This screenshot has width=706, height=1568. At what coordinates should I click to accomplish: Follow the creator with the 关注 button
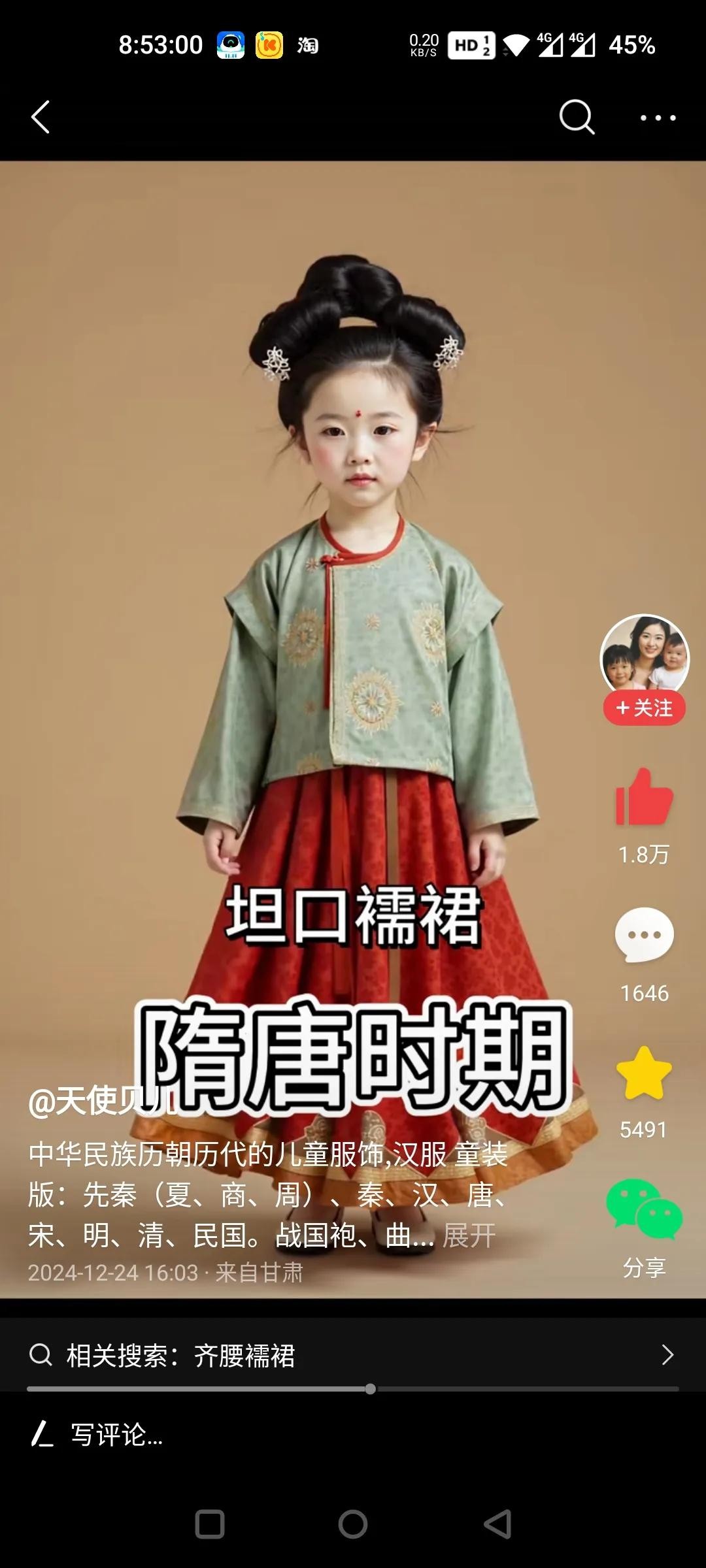click(645, 708)
